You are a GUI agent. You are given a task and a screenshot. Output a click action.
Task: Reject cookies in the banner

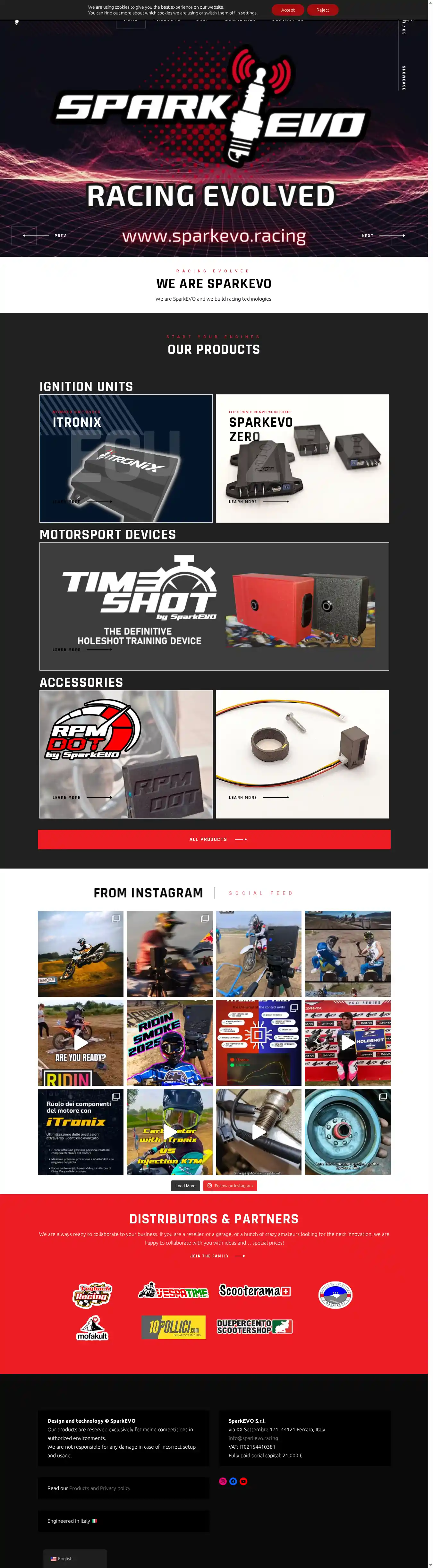pos(322,10)
